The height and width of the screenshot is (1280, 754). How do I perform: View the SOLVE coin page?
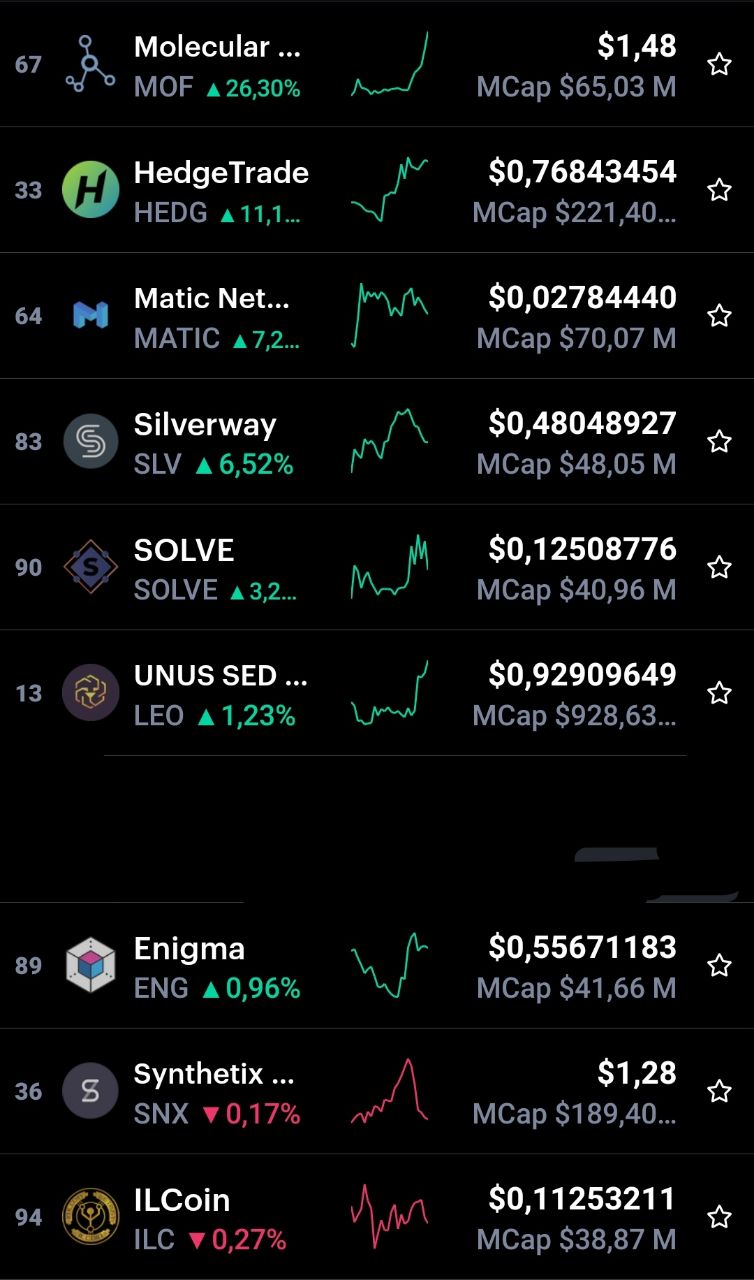pos(377,568)
